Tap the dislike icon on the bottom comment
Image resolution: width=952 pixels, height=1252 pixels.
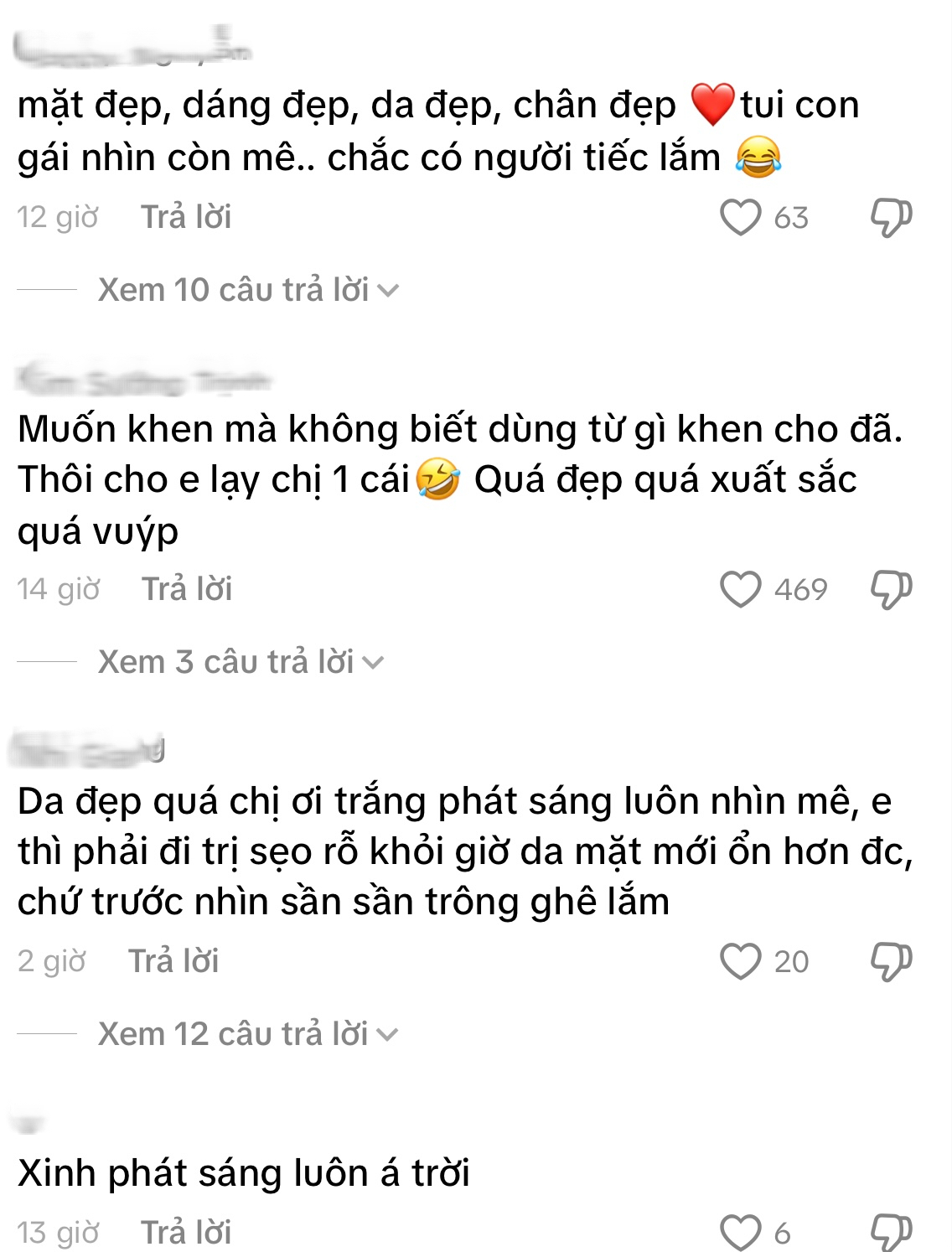pyautogui.click(x=891, y=1231)
